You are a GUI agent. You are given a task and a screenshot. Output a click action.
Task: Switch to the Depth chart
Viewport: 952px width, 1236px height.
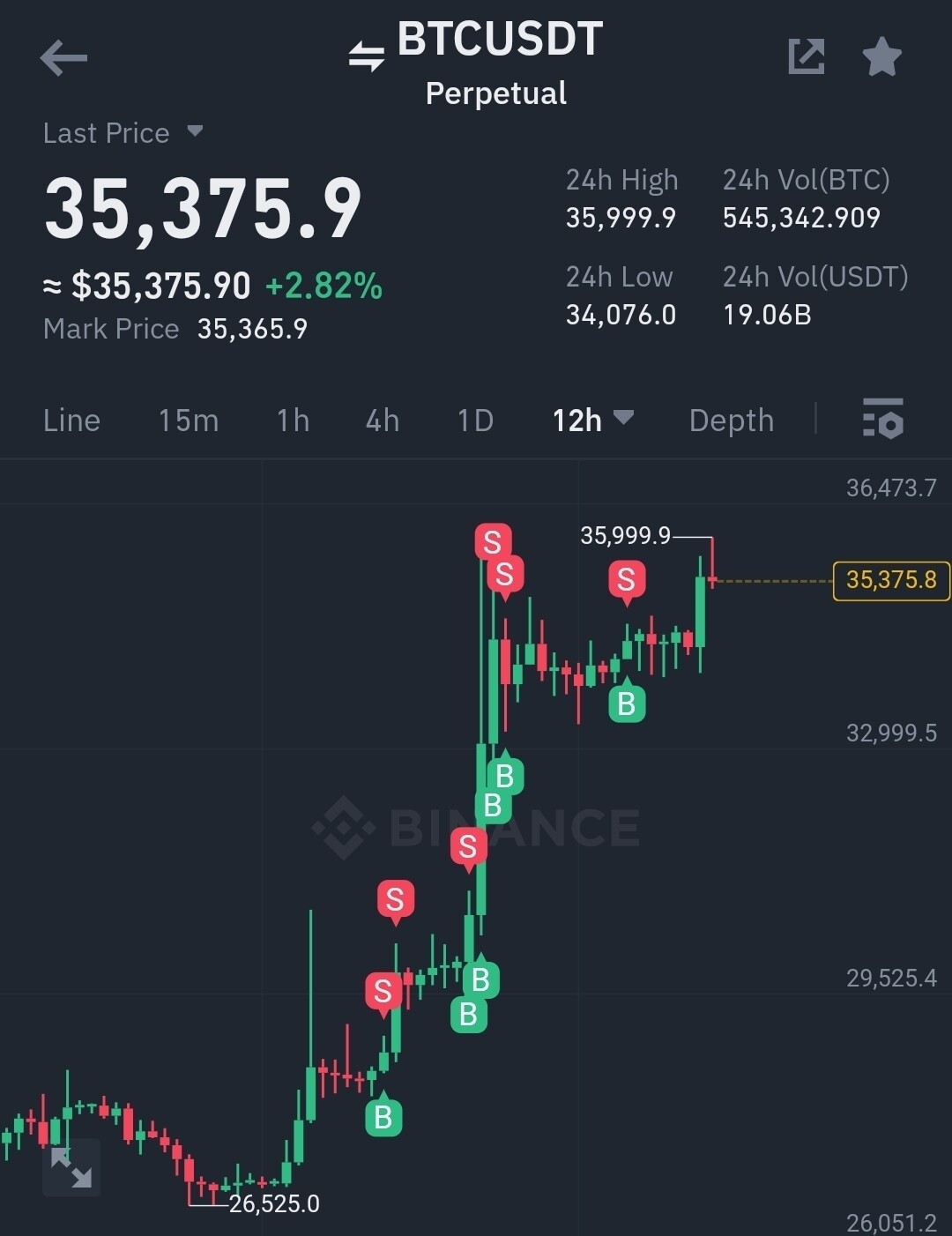[731, 421]
